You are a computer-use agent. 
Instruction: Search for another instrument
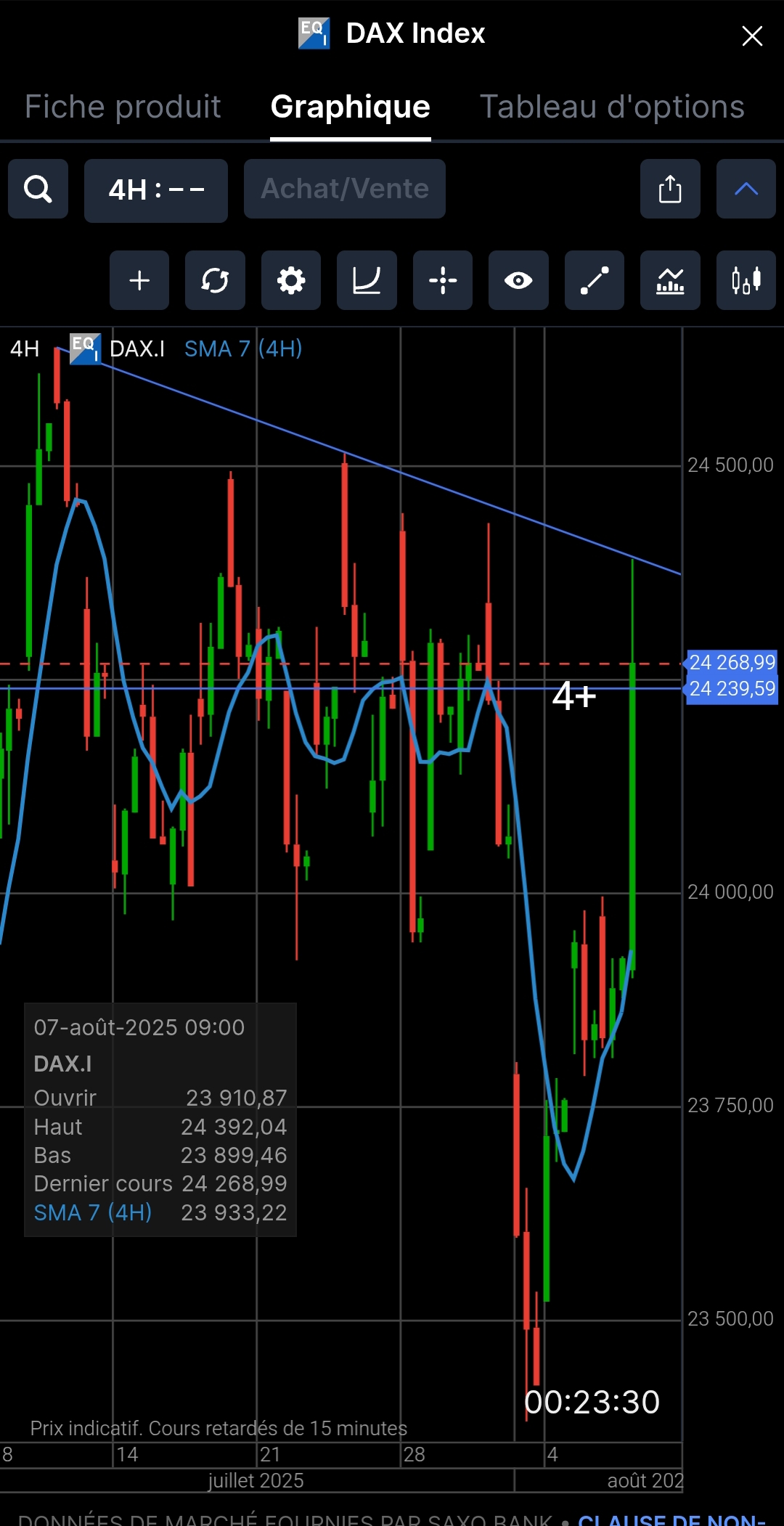pos(38,189)
